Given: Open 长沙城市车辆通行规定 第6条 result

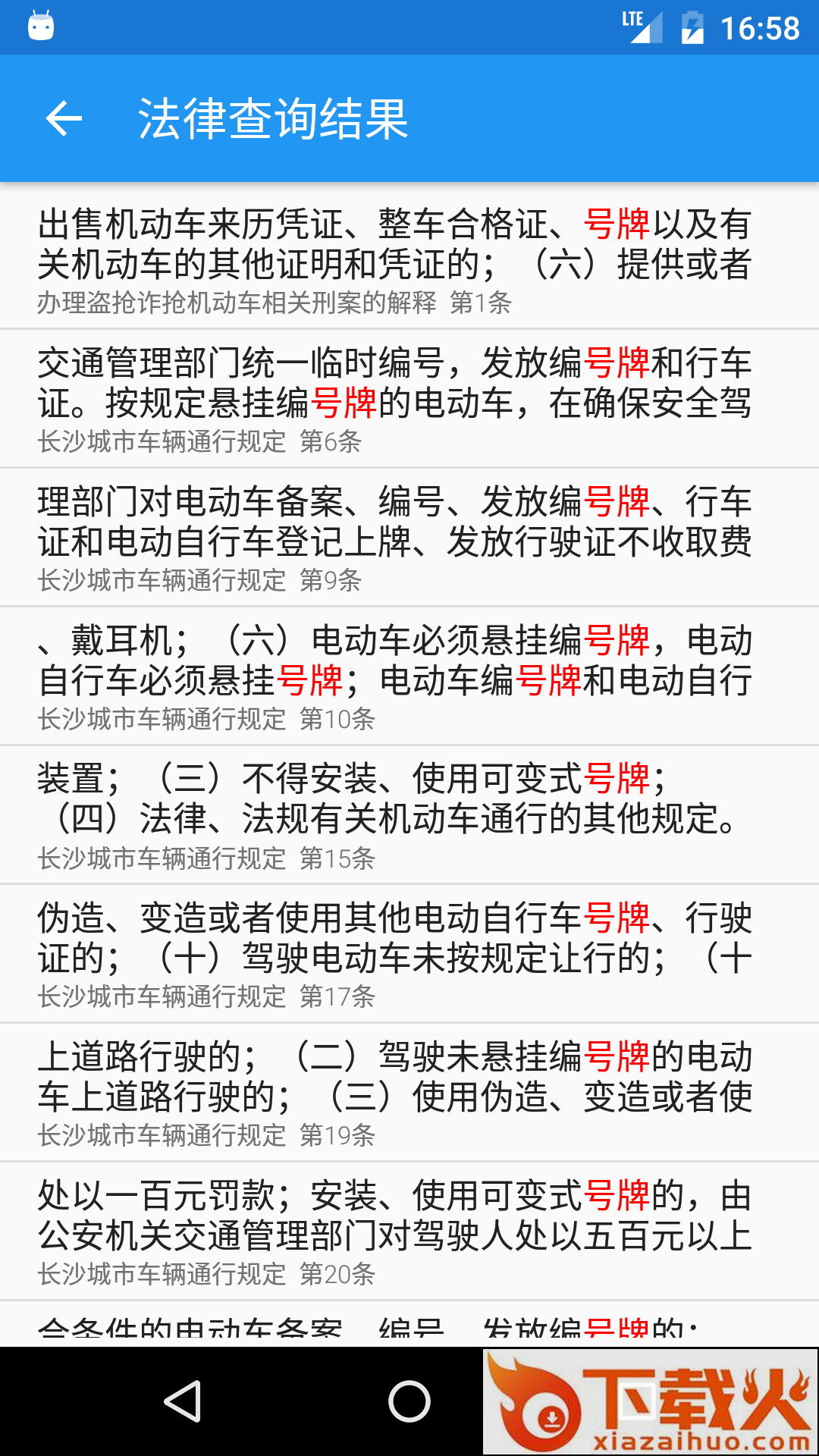Looking at the screenshot, I should click(x=409, y=399).
